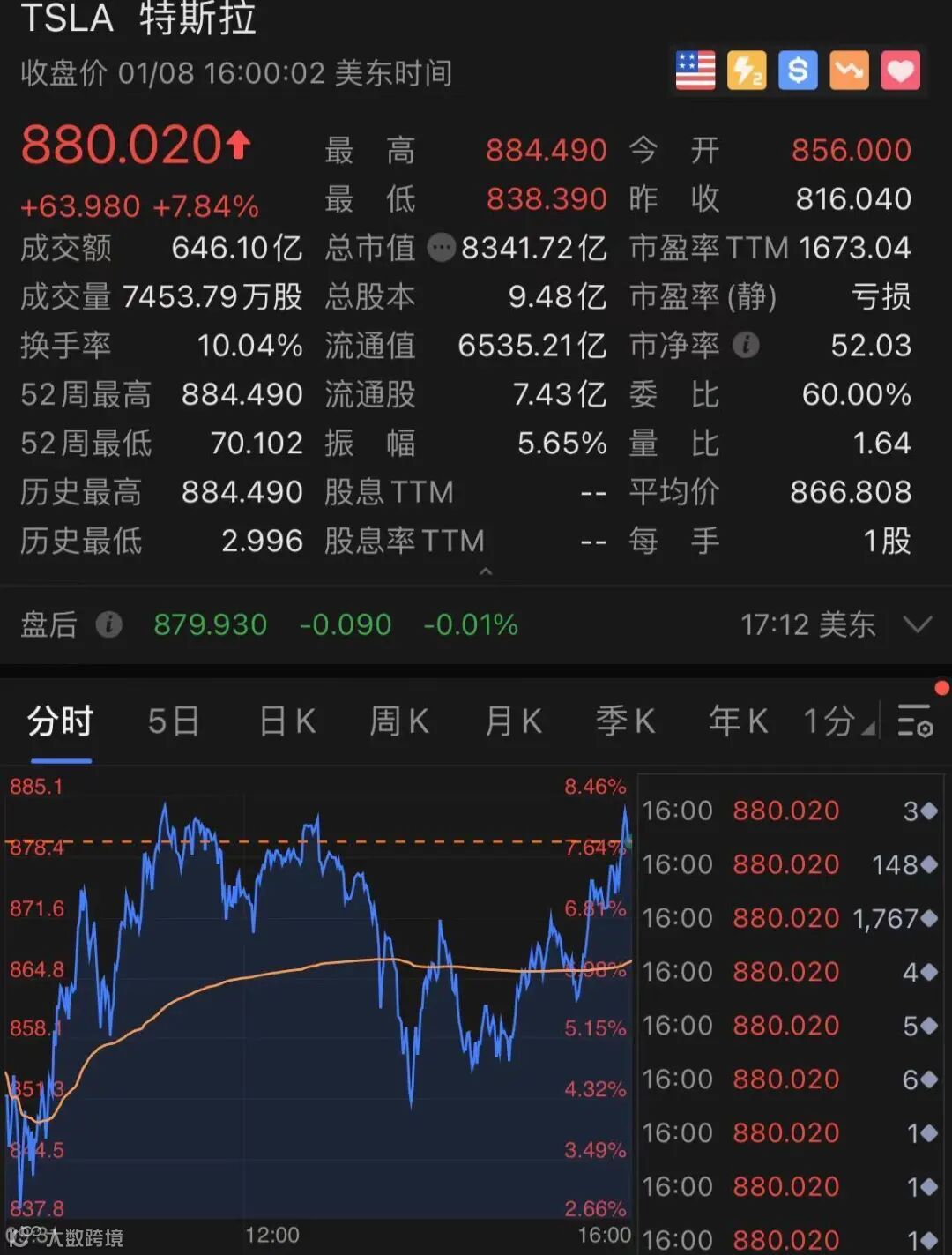The height and width of the screenshot is (1255, 952).
Task: Tap the US flag market icon
Action: (x=695, y=71)
